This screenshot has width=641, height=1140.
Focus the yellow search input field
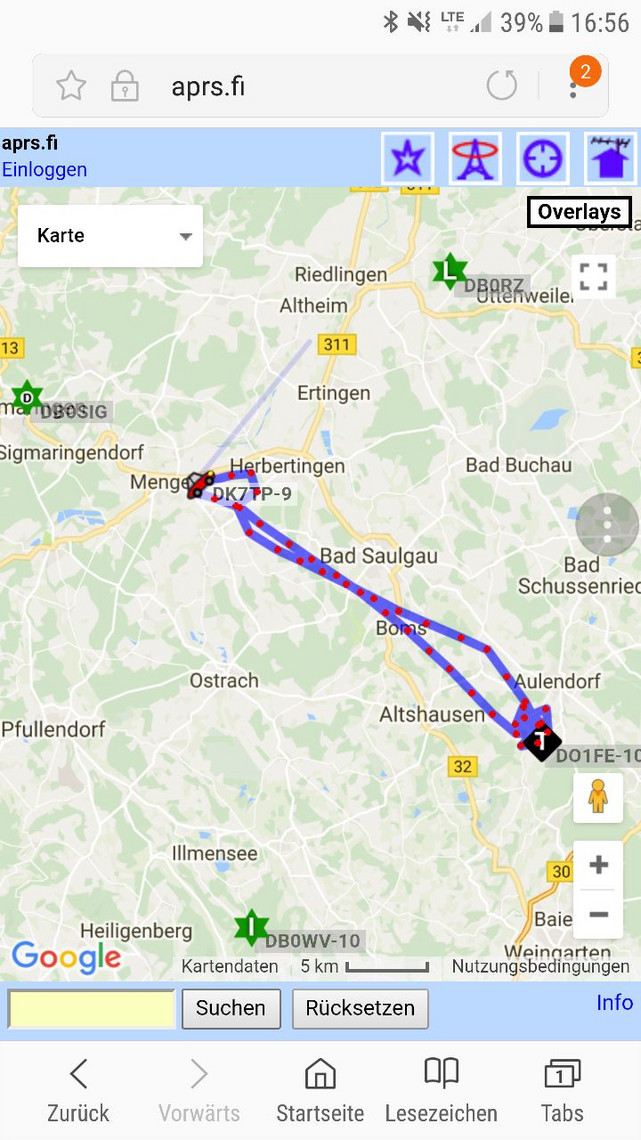pyautogui.click(x=92, y=1008)
